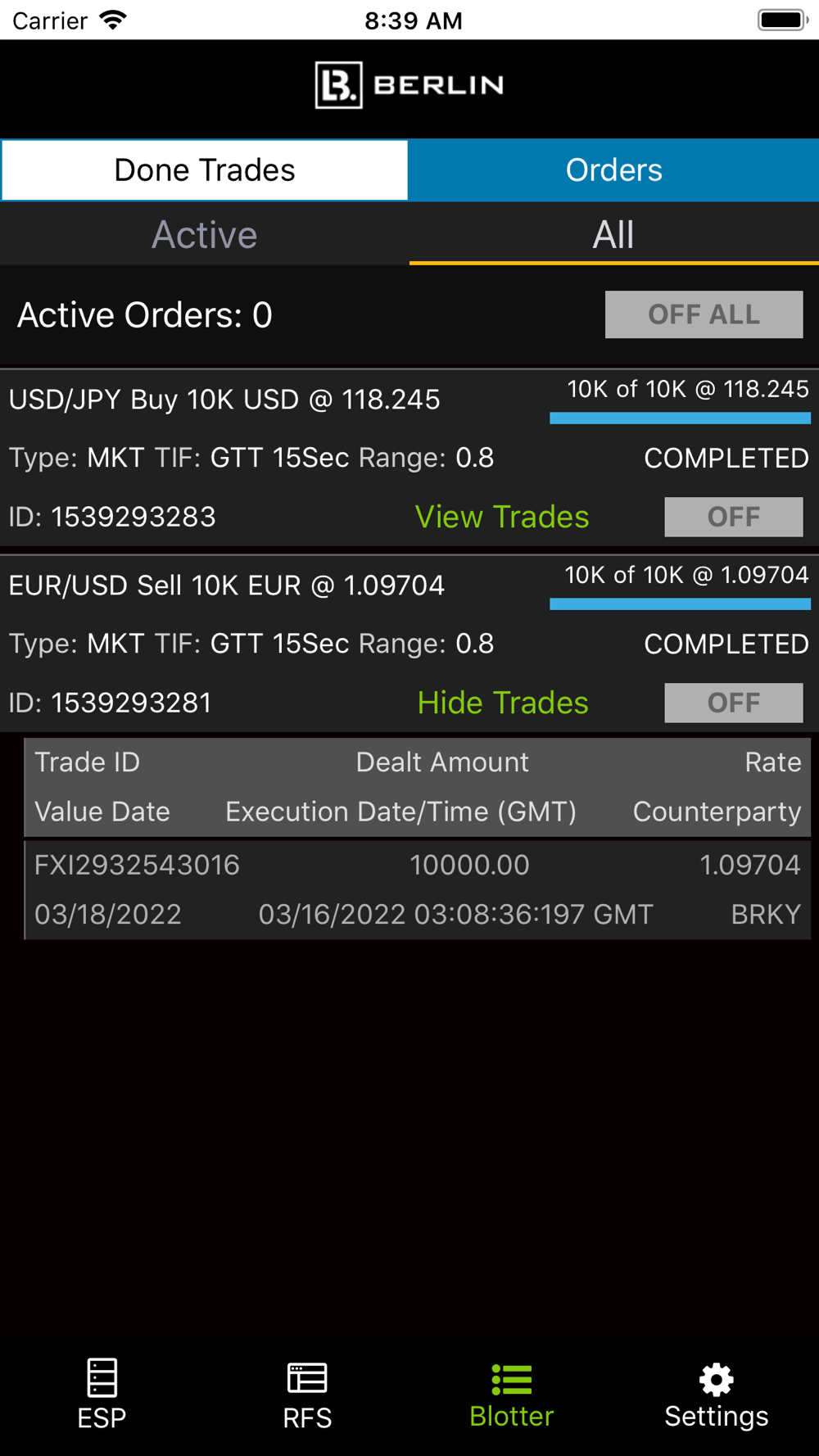Switch to the Done Trades tab

(205, 170)
